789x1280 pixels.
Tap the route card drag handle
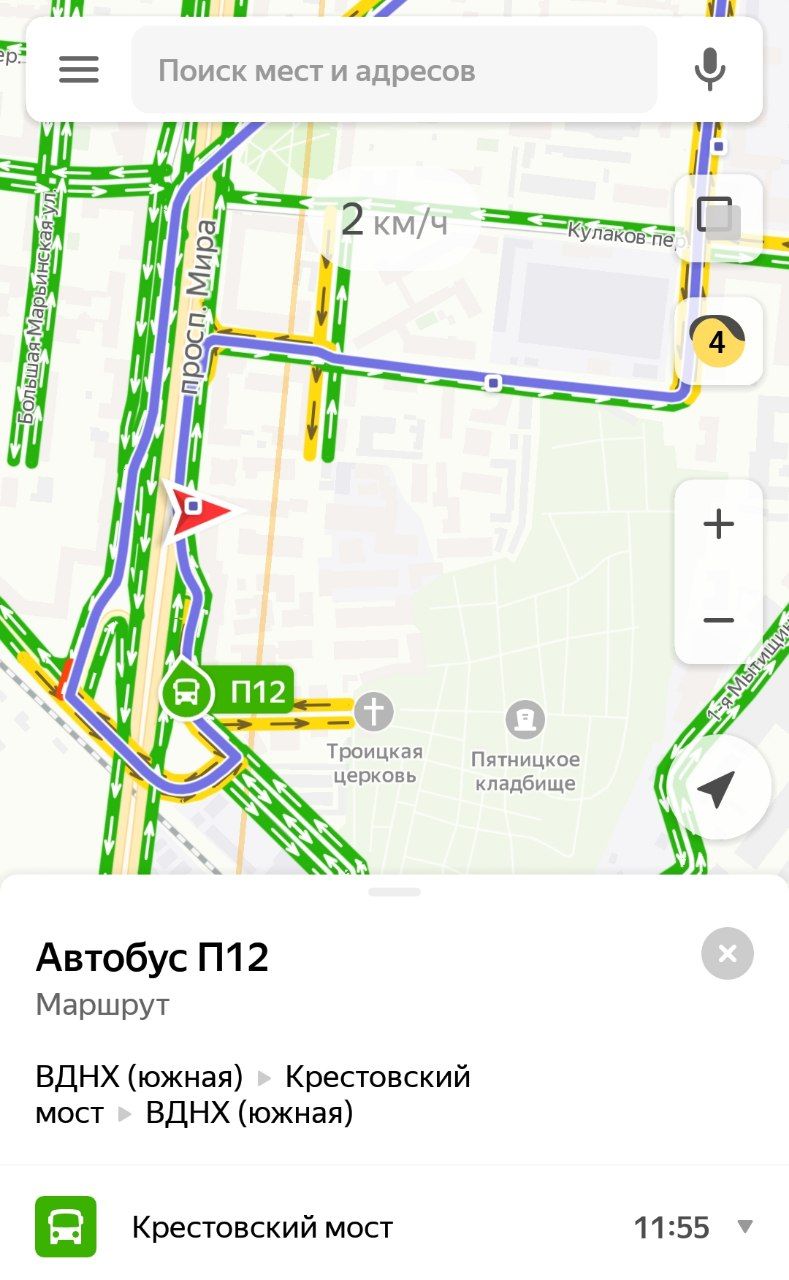394,891
